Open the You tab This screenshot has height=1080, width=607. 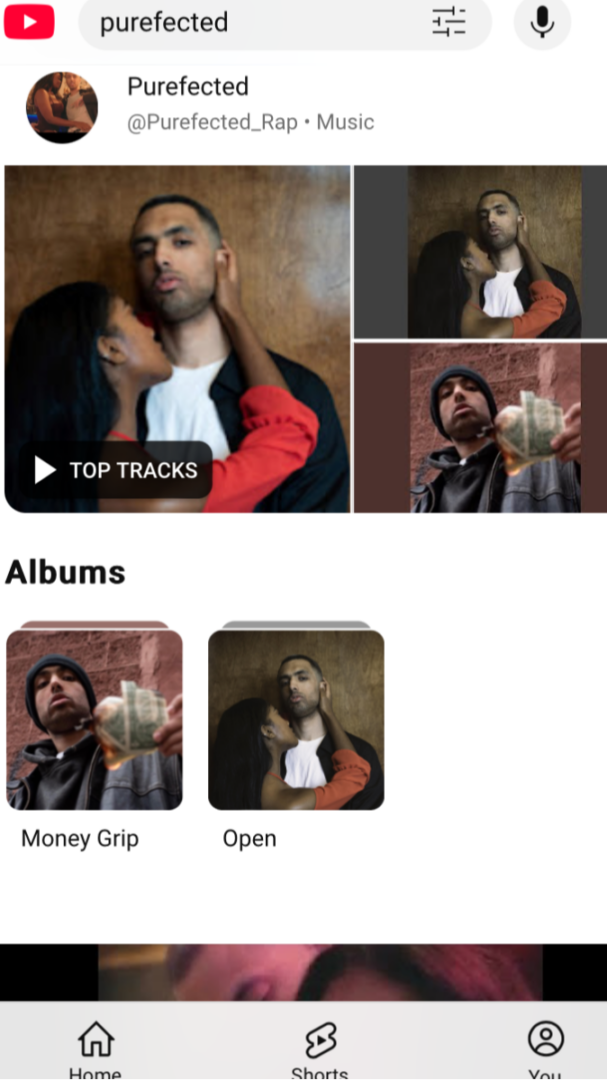tap(545, 1048)
